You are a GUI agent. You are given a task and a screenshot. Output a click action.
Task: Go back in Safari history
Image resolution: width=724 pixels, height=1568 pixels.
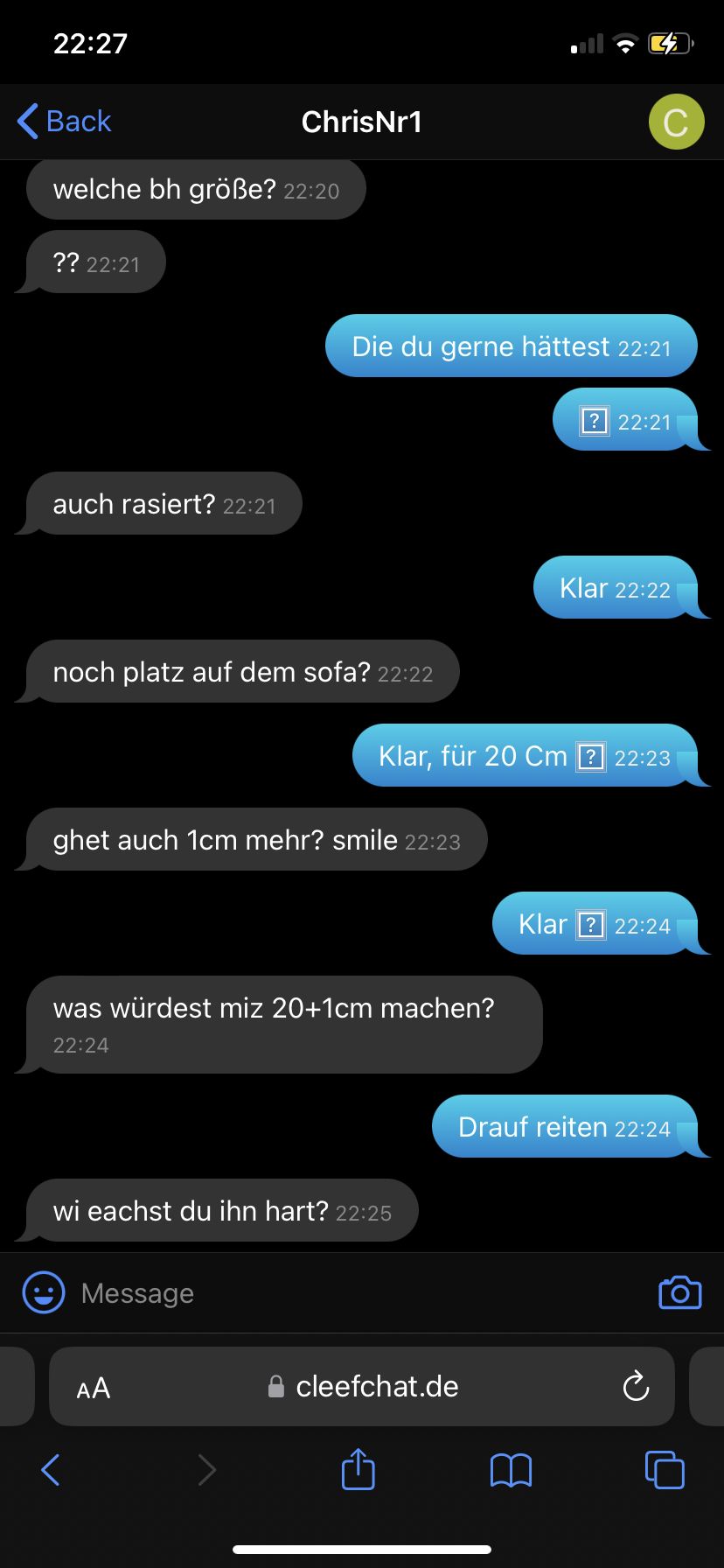[51, 1470]
